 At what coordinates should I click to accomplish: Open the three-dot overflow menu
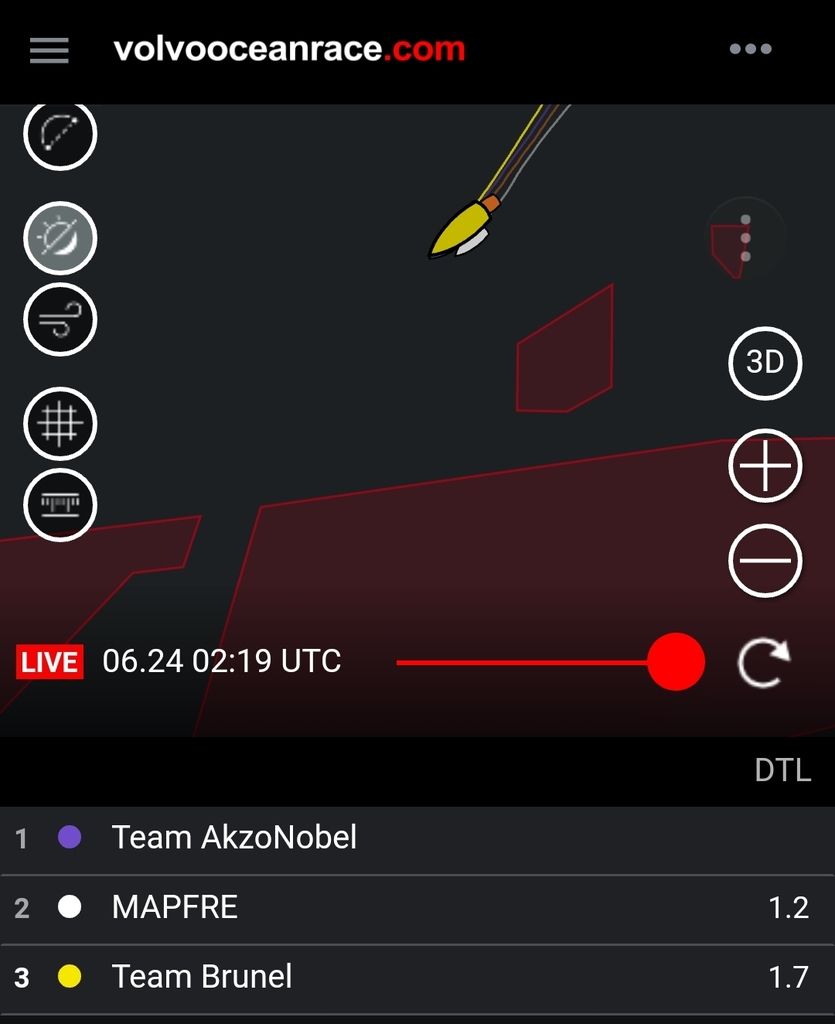click(x=750, y=49)
